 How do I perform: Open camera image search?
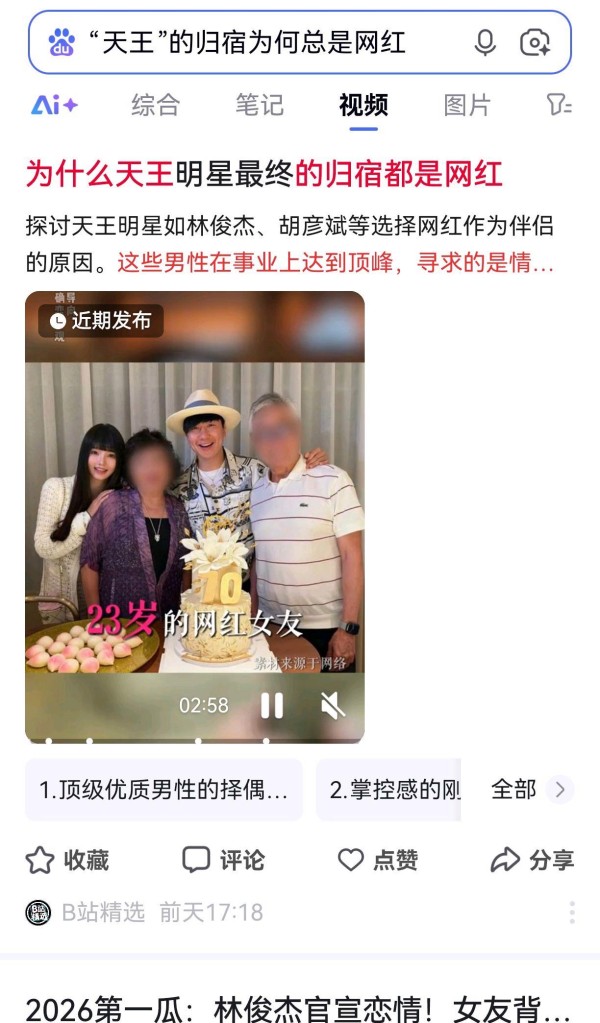[535, 43]
